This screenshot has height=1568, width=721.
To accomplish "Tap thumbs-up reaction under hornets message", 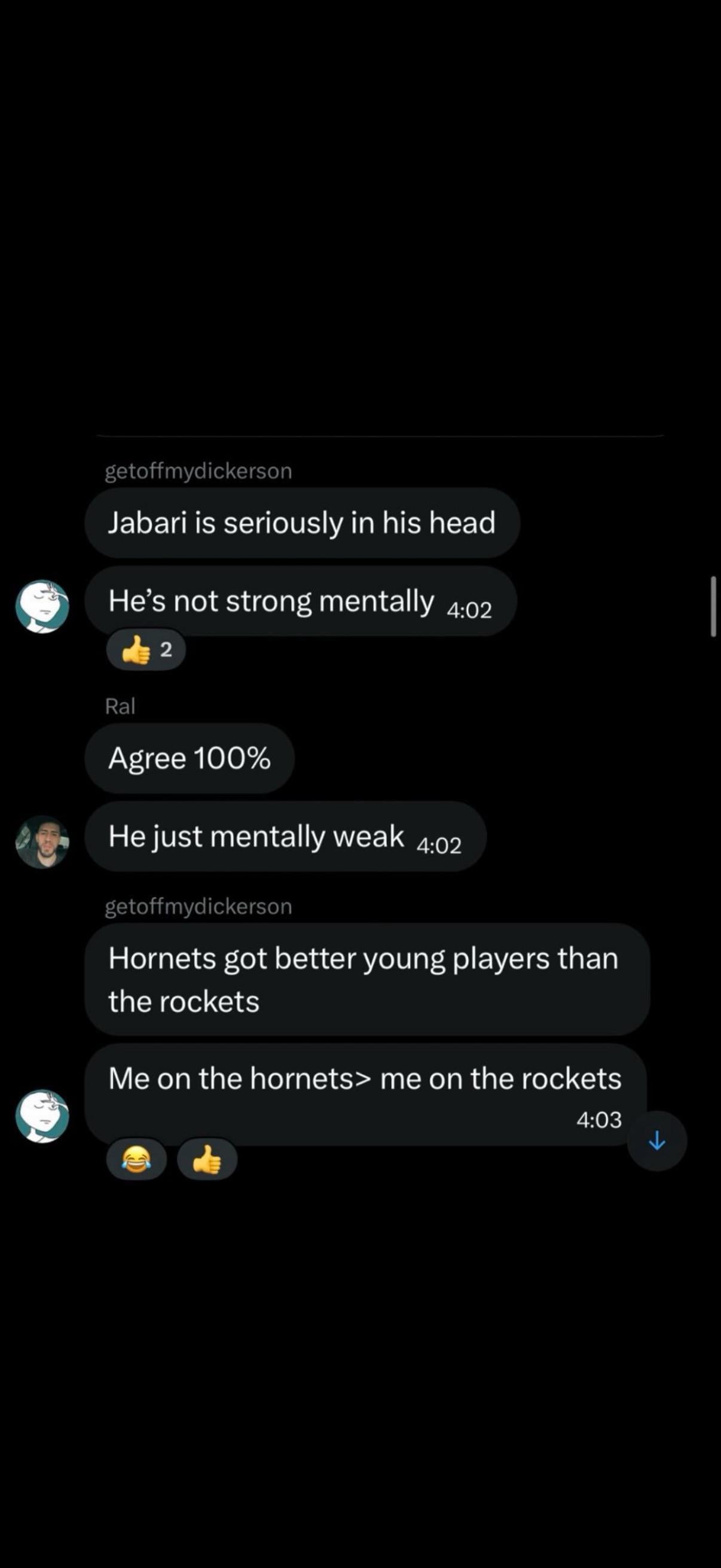I will [x=207, y=1159].
